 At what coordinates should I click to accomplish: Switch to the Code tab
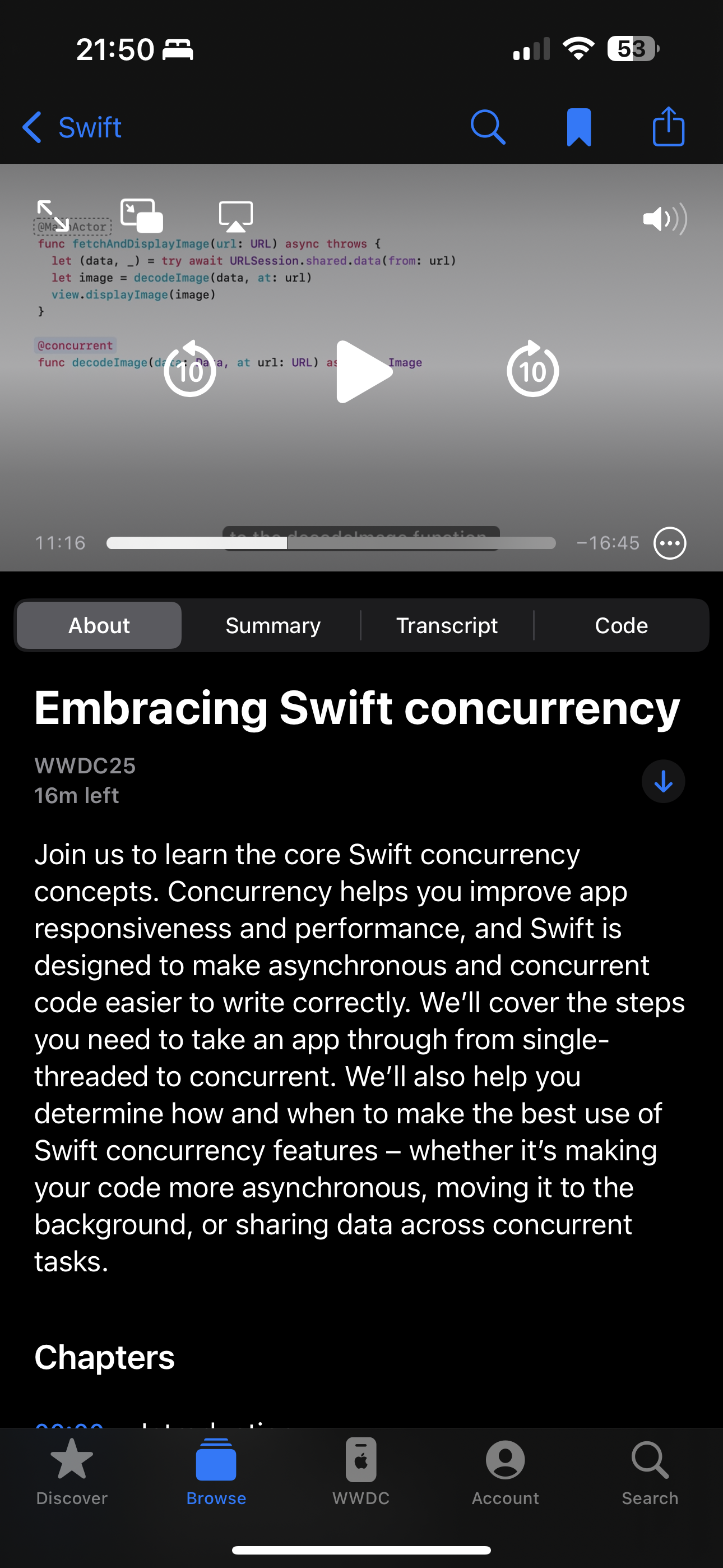coord(621,625)
